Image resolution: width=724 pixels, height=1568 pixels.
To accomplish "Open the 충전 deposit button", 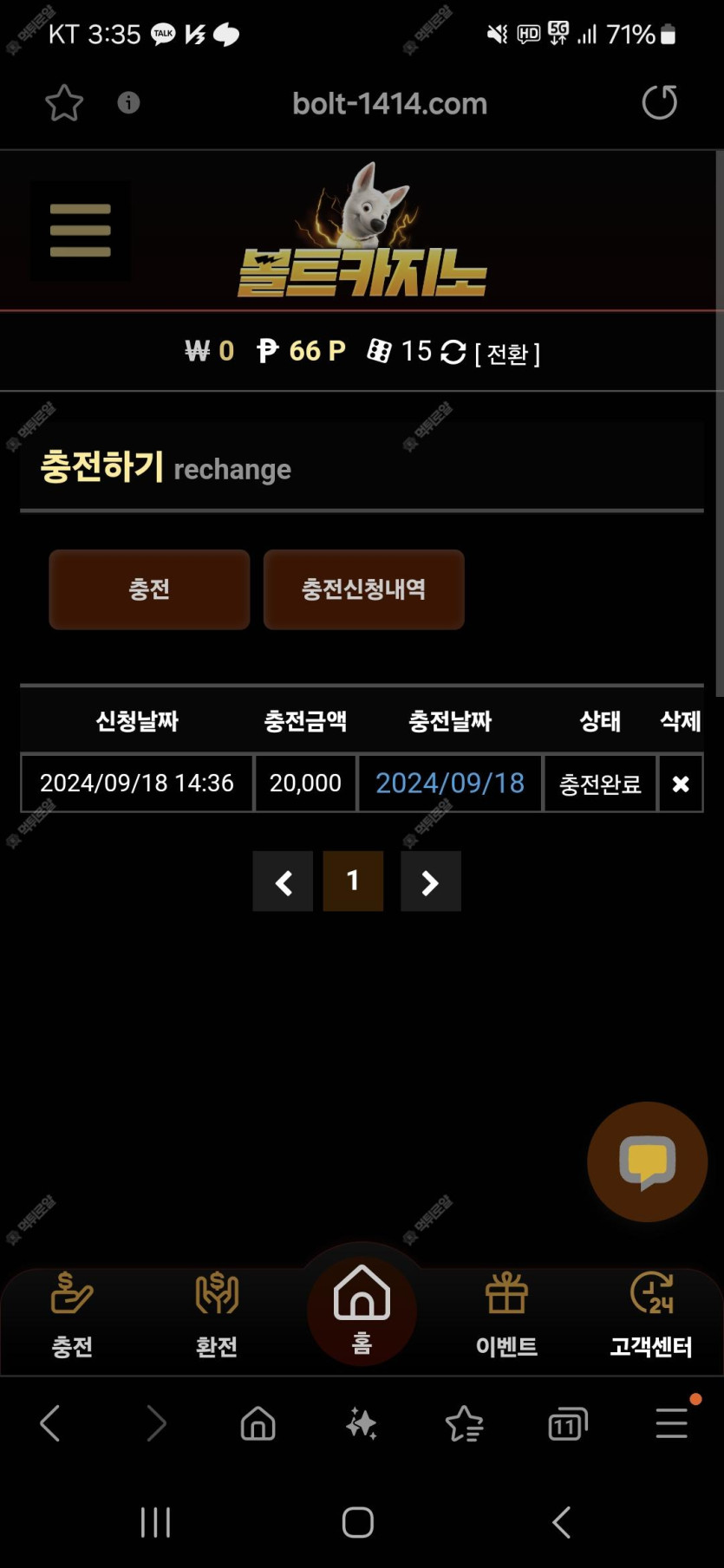I will (x=149, y=589).
